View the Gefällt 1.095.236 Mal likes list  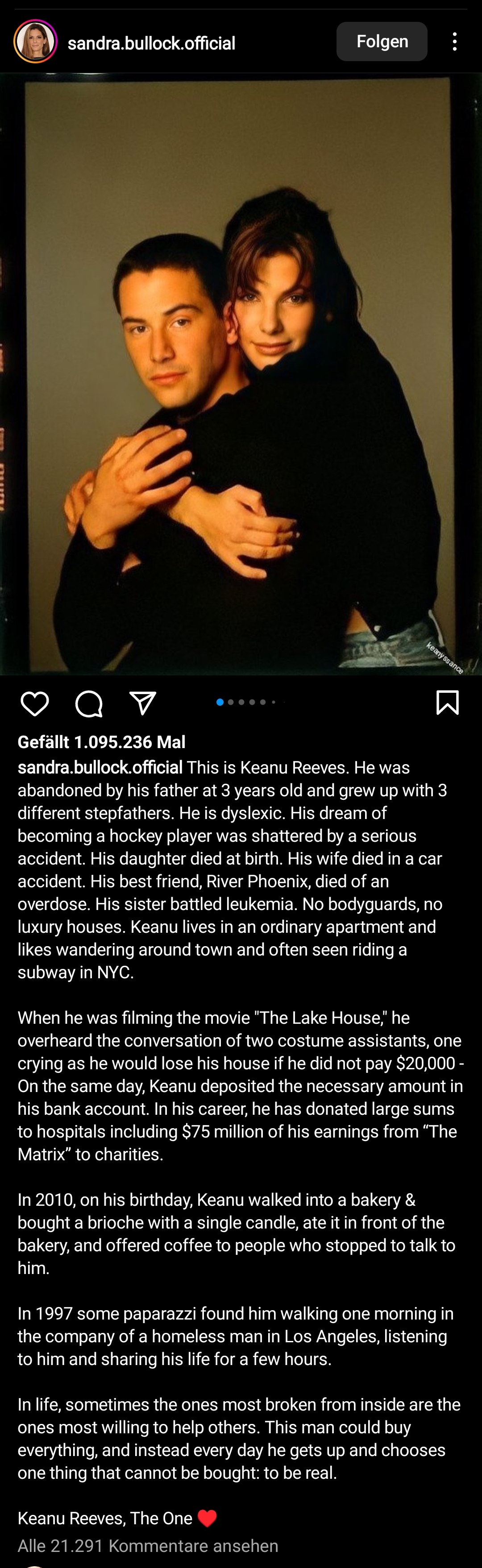click(101, 741)
